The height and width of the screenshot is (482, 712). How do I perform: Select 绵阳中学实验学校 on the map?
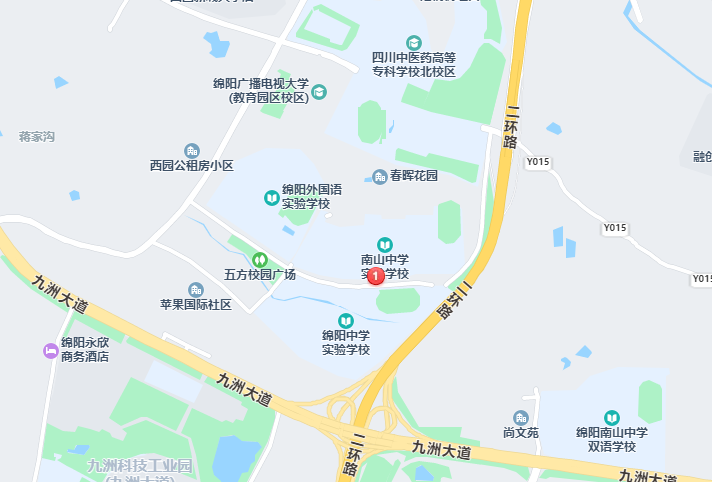click(x=346, y=320)
